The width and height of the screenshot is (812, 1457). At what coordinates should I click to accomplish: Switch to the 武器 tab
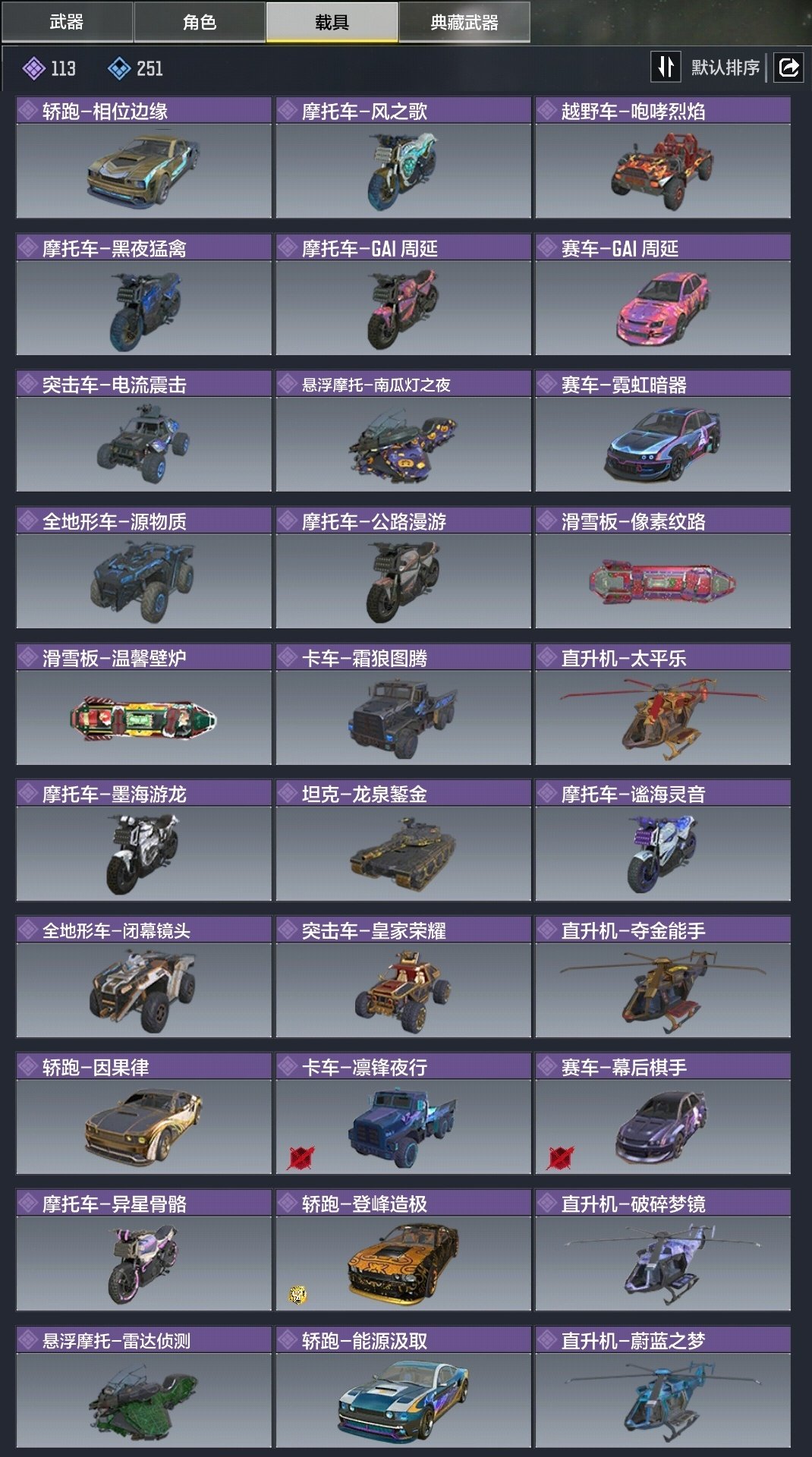(x=67, y=22)
